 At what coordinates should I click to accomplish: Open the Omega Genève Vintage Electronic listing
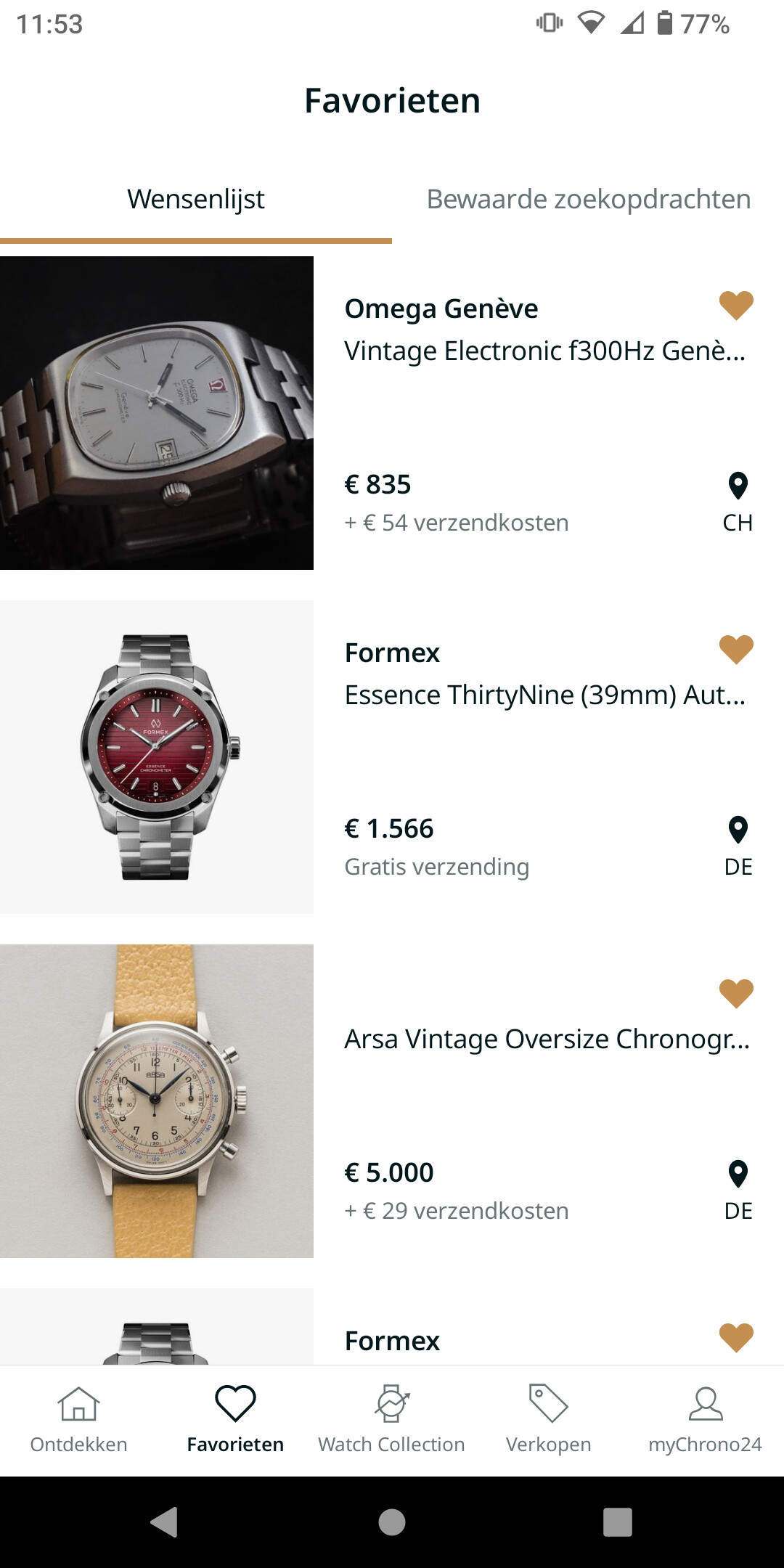[392, 413]
